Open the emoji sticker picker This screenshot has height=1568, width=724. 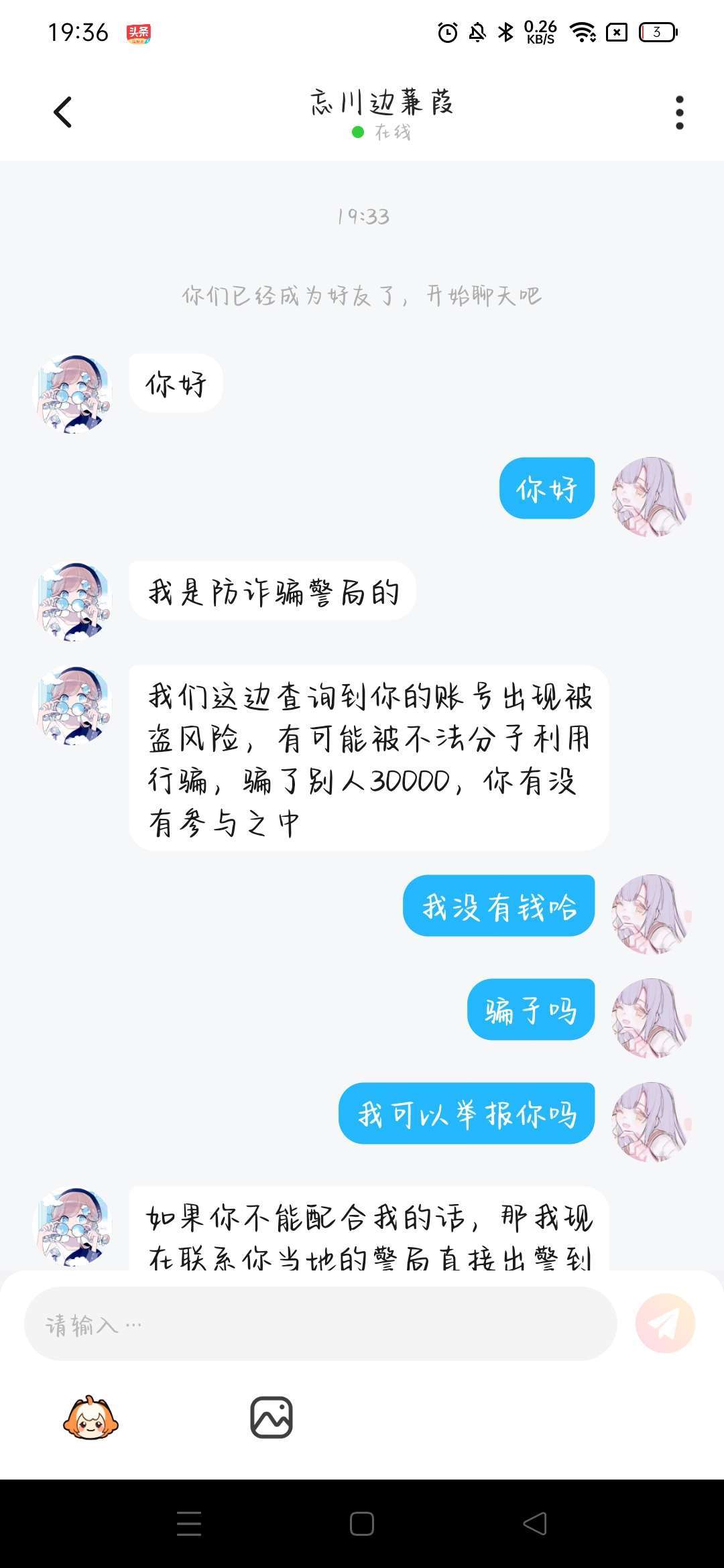click(90, 1417)
